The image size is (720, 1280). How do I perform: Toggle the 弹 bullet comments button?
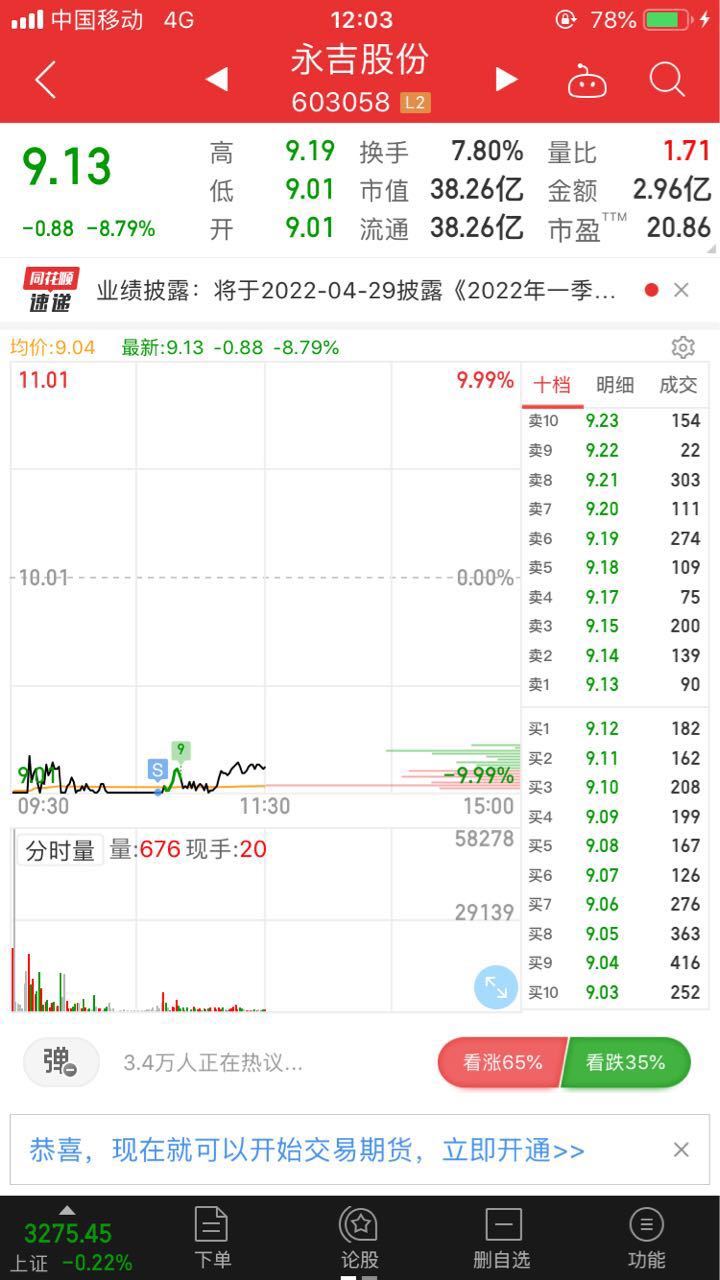61,1062
